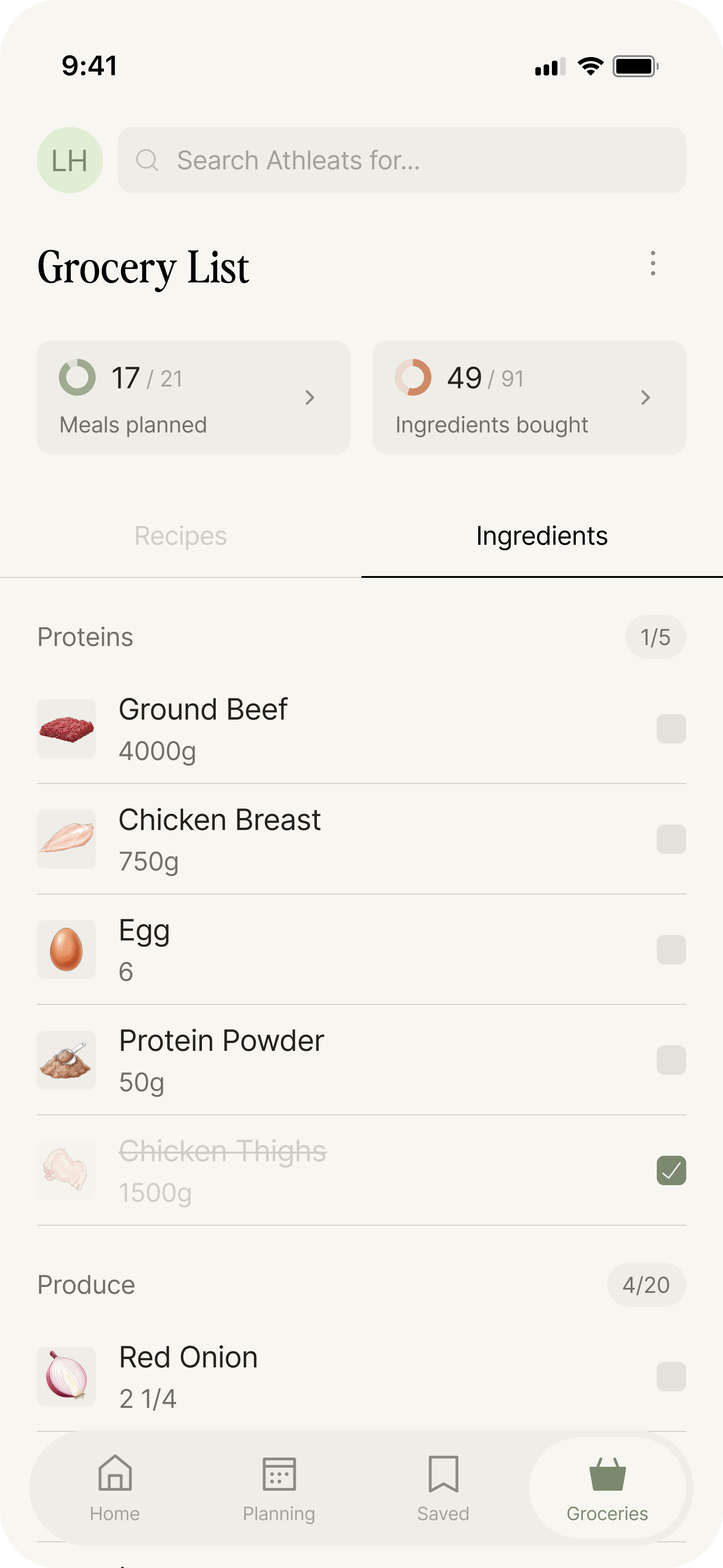Viewport: 723px width, 1568px height.
Task: Select the Ingredients tab
Action: pyautogui.click(x=542, y=536)
